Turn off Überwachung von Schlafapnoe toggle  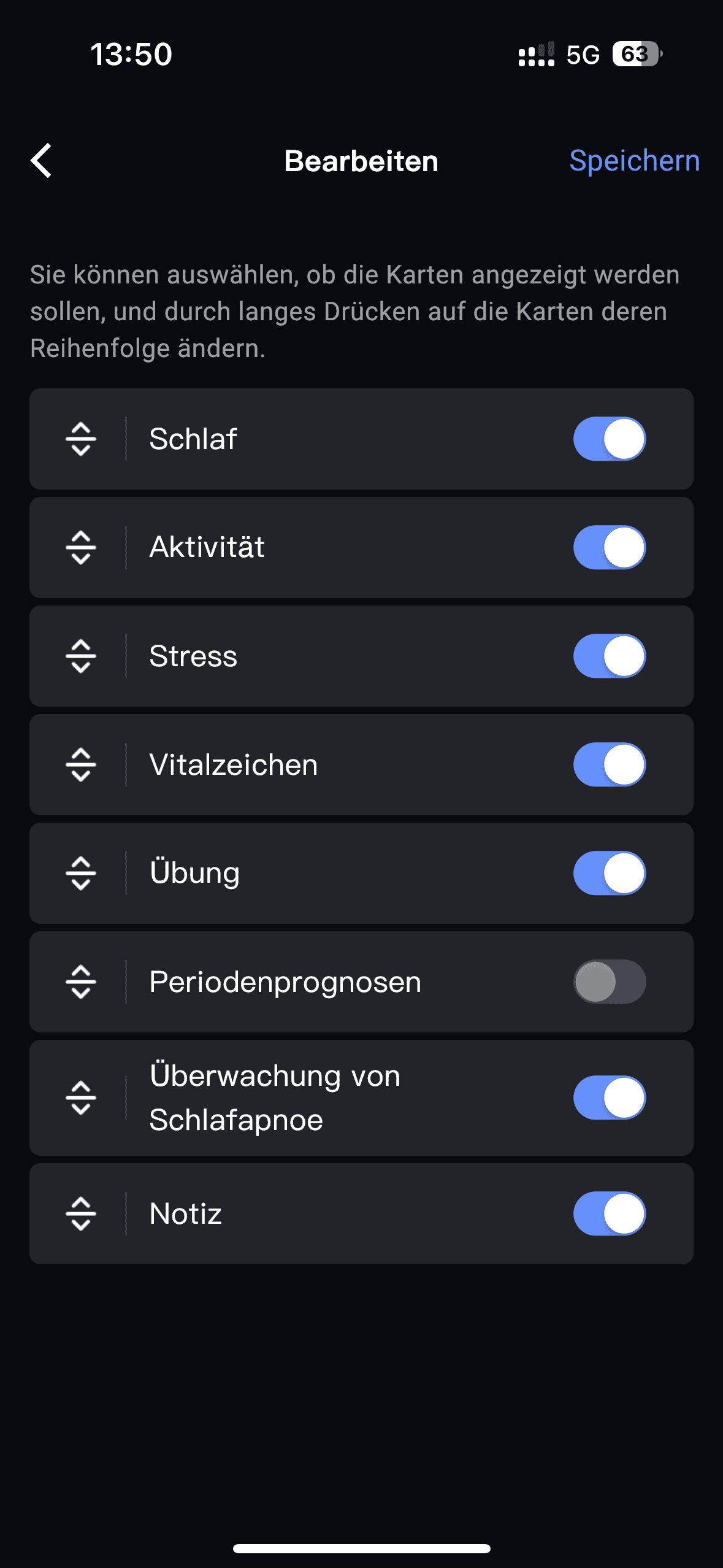pyautogui.click(x=610, y=1097)
